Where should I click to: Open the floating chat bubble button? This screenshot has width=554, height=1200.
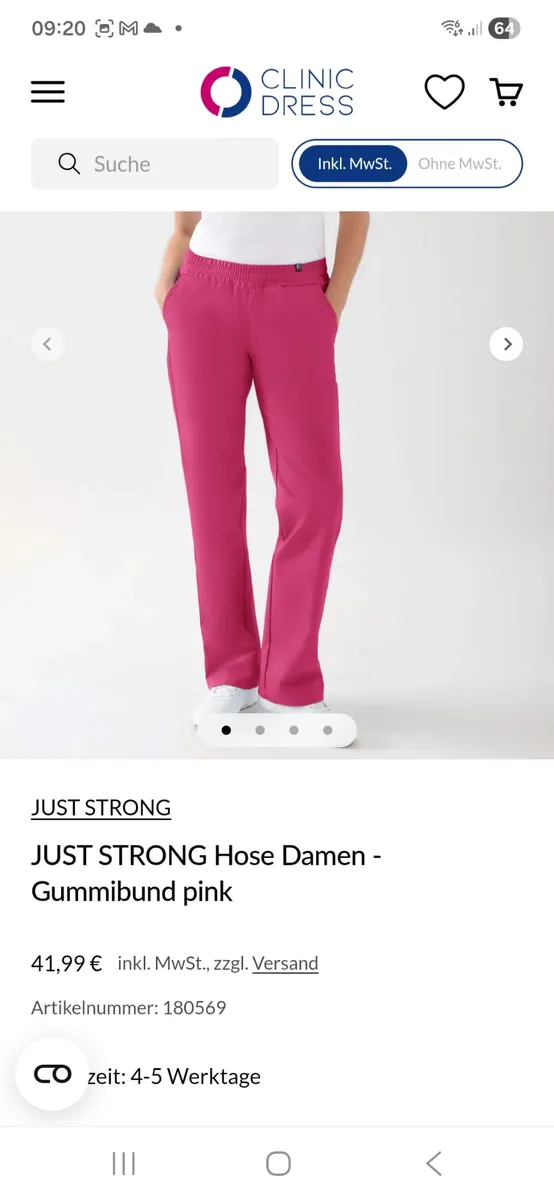point(53,1074)
